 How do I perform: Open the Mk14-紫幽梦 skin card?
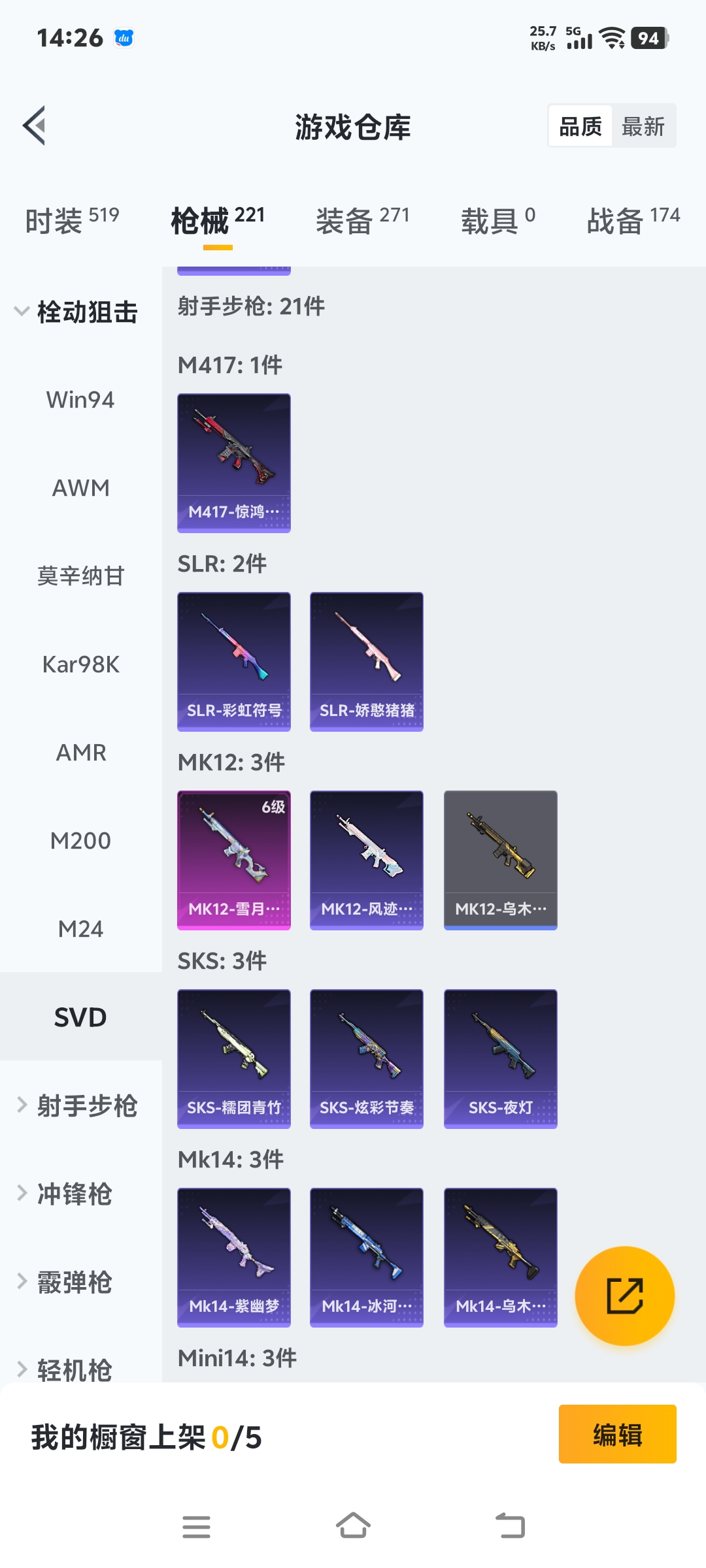coord(234,1257)
